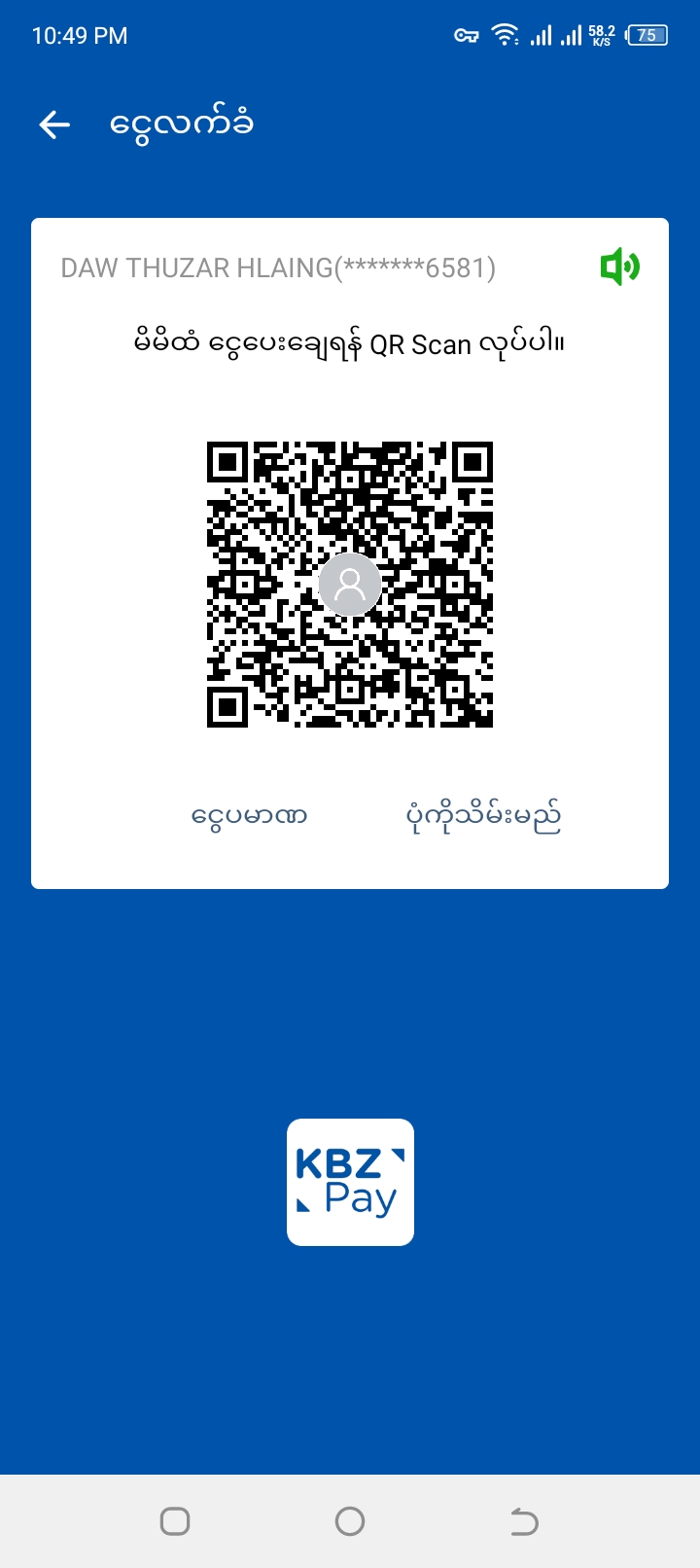Open recent apps from the navigation bar
Viewport: 700px width, 1568px height.
[x=175, y=1520]
